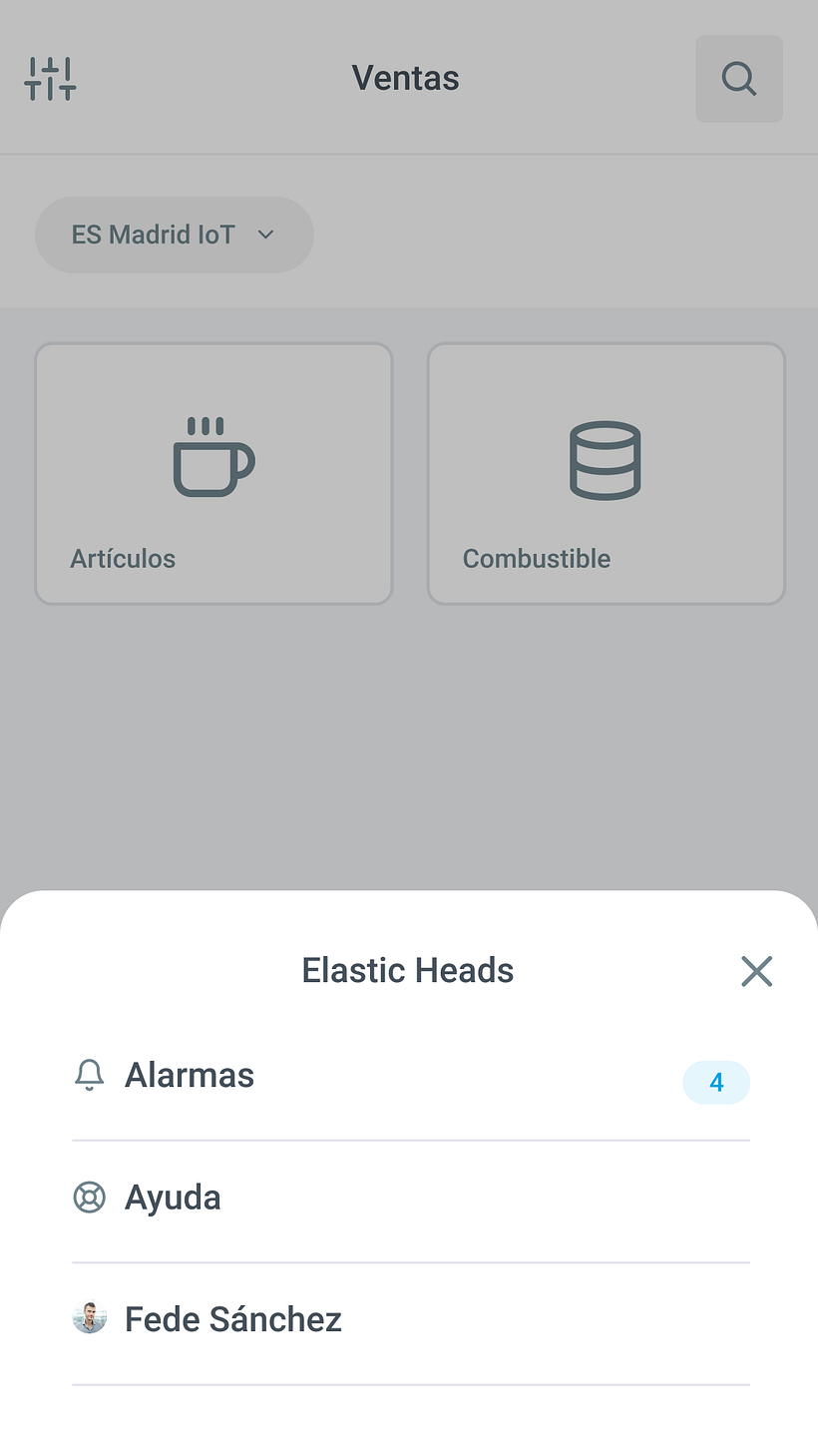Image resolution: width=818 pixels, height=1456 pixels.
Task: Select the Combustible card
Action: [606, 474]
